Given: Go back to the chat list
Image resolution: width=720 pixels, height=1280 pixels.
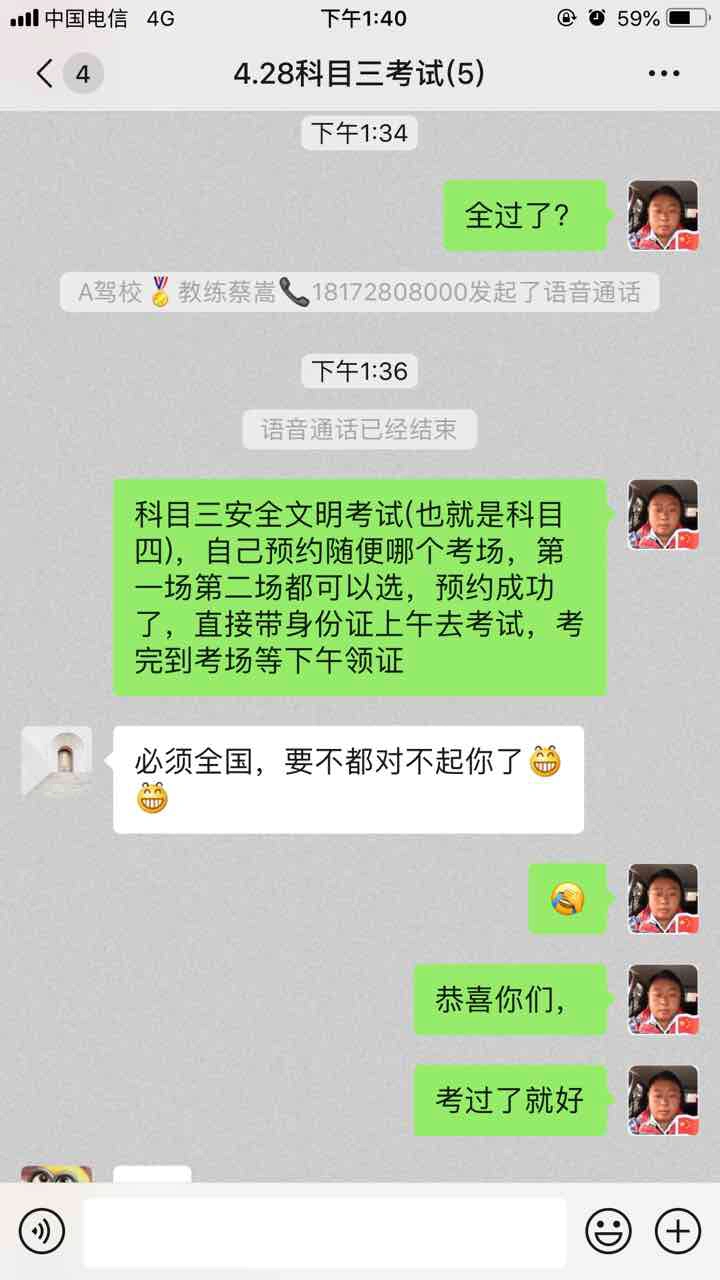Looking at the screenshot, I should [x=45, y=74].
